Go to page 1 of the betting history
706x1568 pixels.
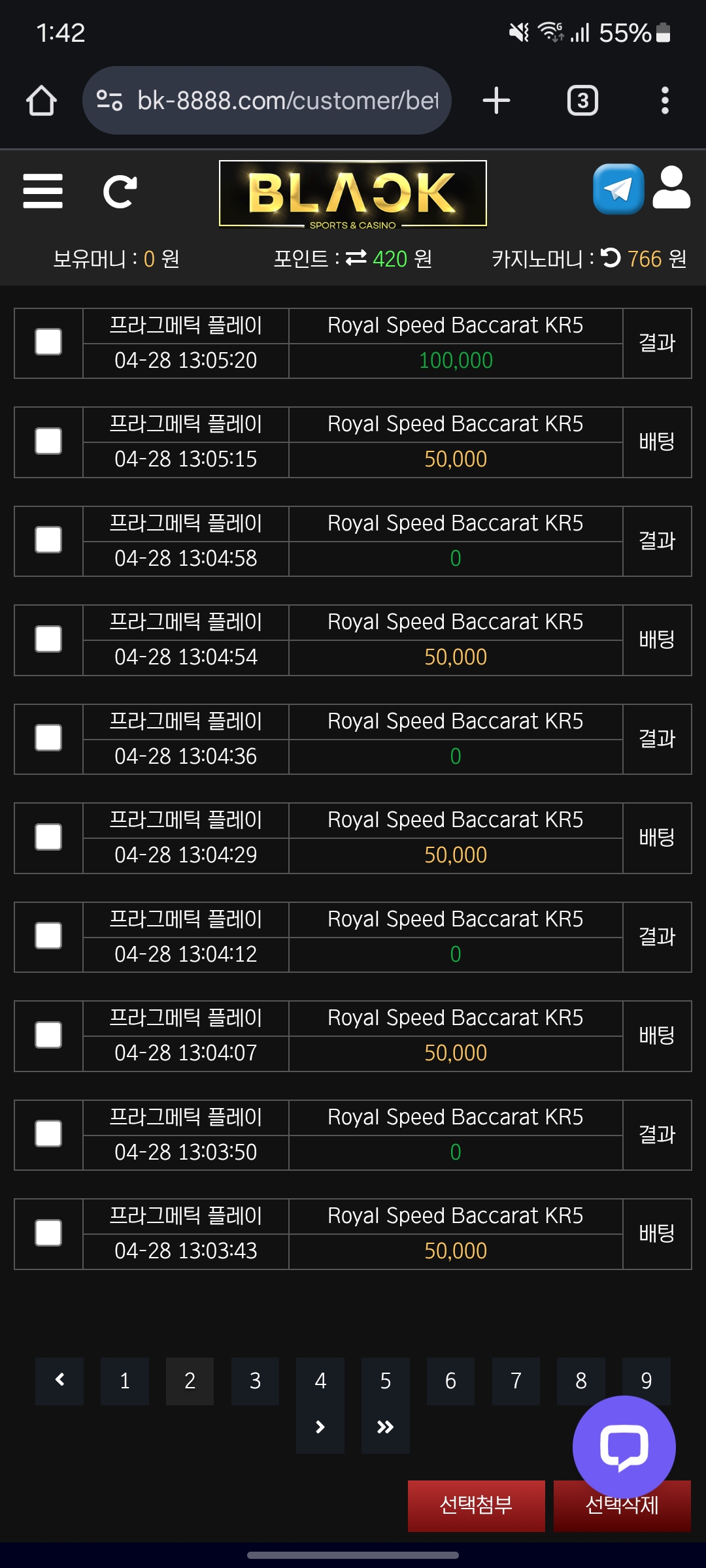125,1380
